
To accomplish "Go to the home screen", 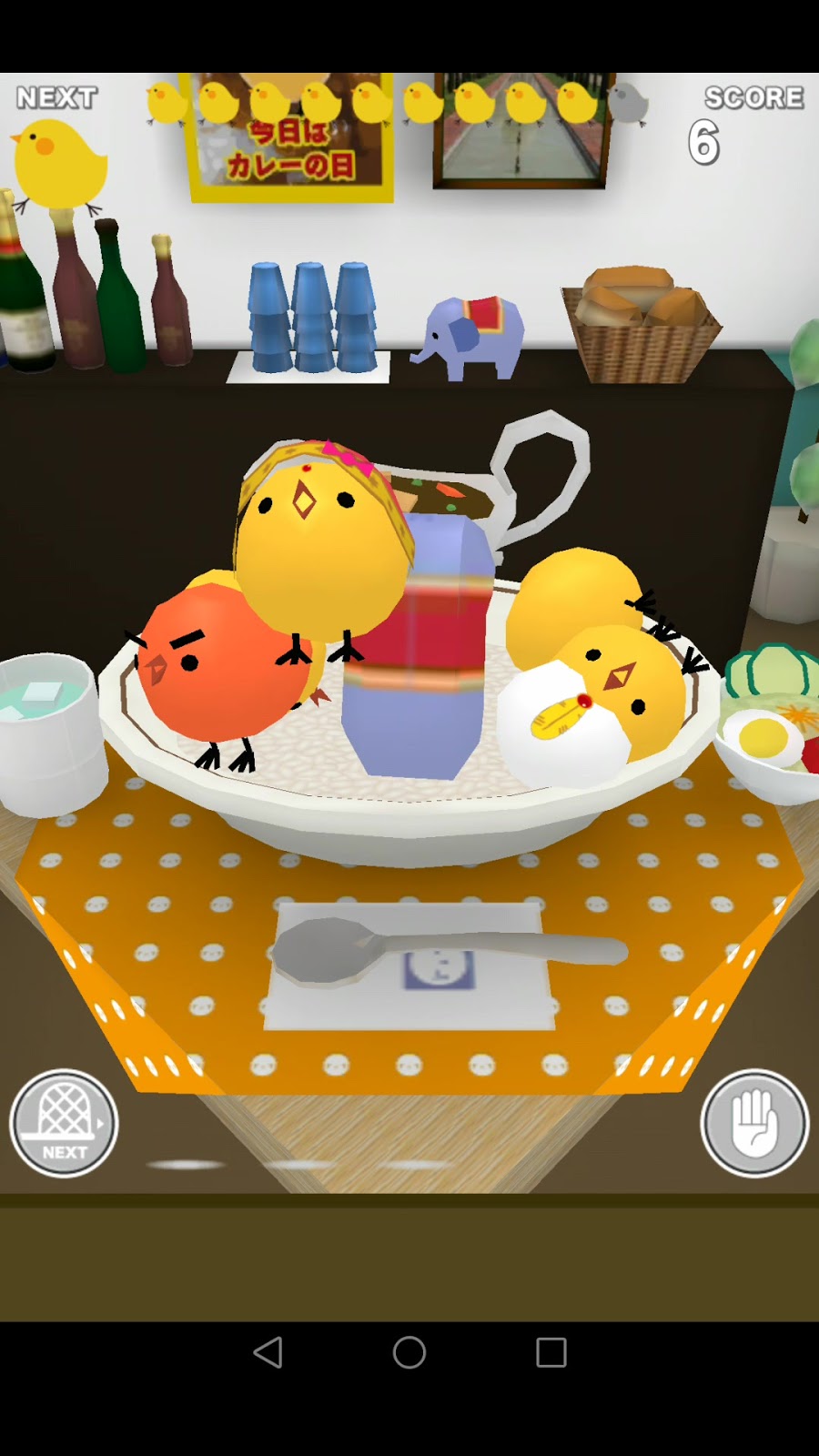I will coord(409,1352).
